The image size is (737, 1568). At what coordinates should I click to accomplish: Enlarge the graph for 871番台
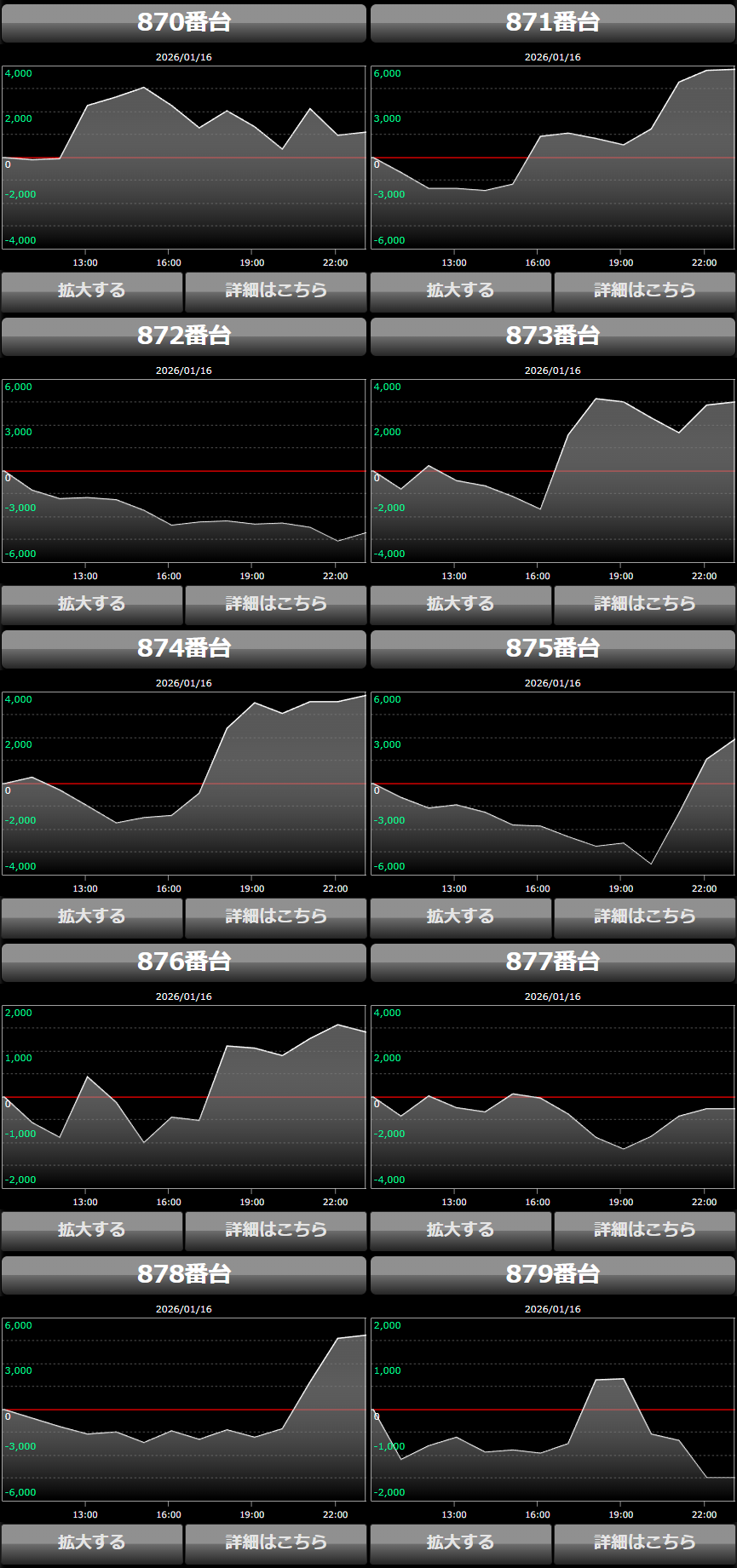[461, 291]
